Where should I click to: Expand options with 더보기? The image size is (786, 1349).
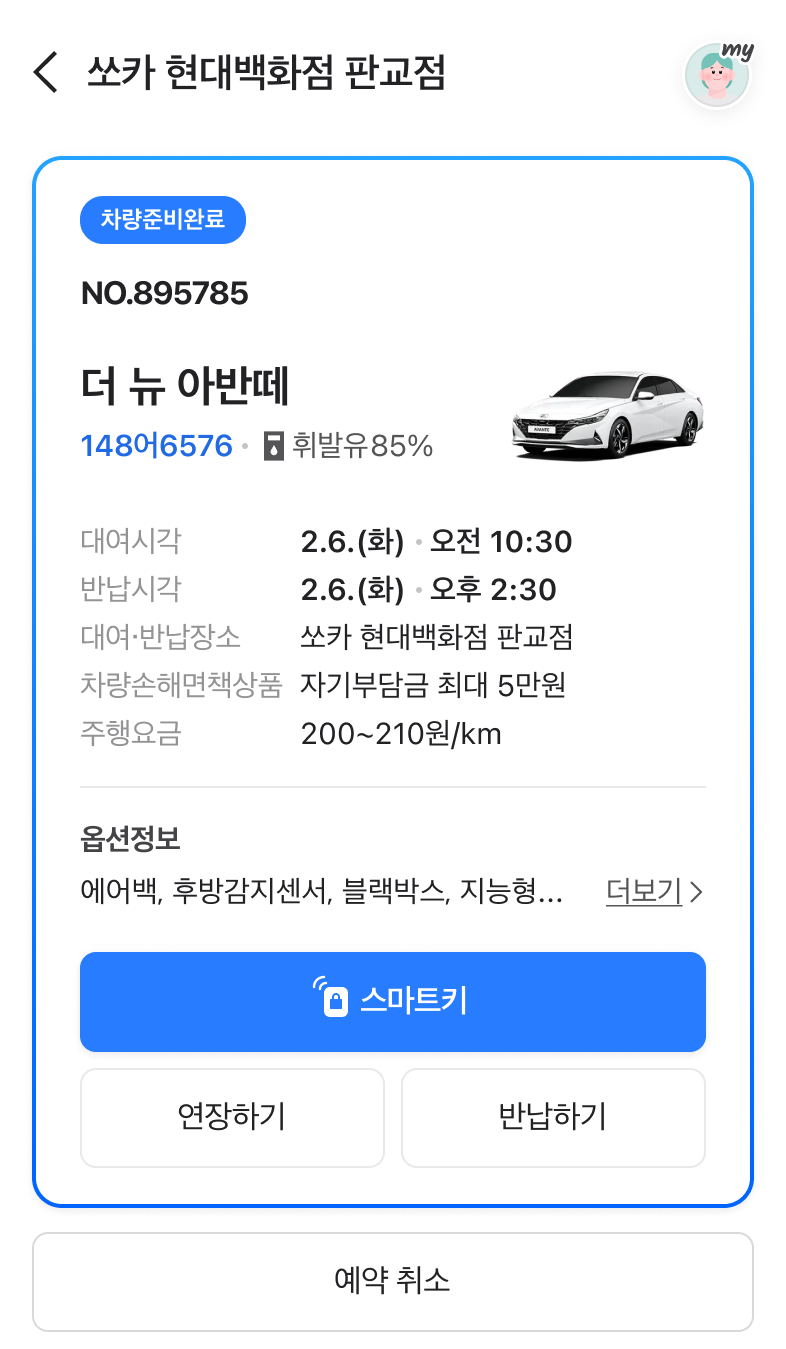654,891
